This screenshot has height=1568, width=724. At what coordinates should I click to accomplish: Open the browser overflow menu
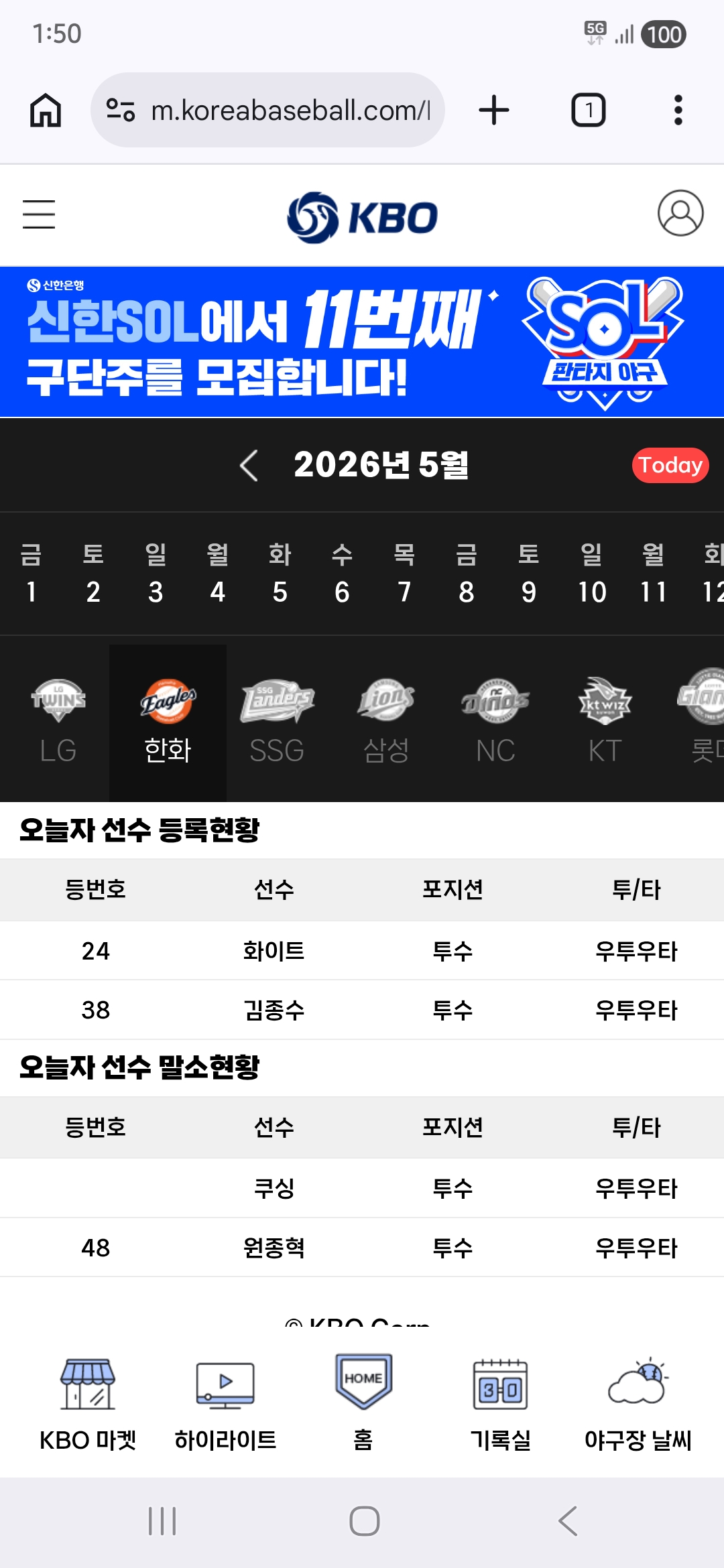pos(678,110)
